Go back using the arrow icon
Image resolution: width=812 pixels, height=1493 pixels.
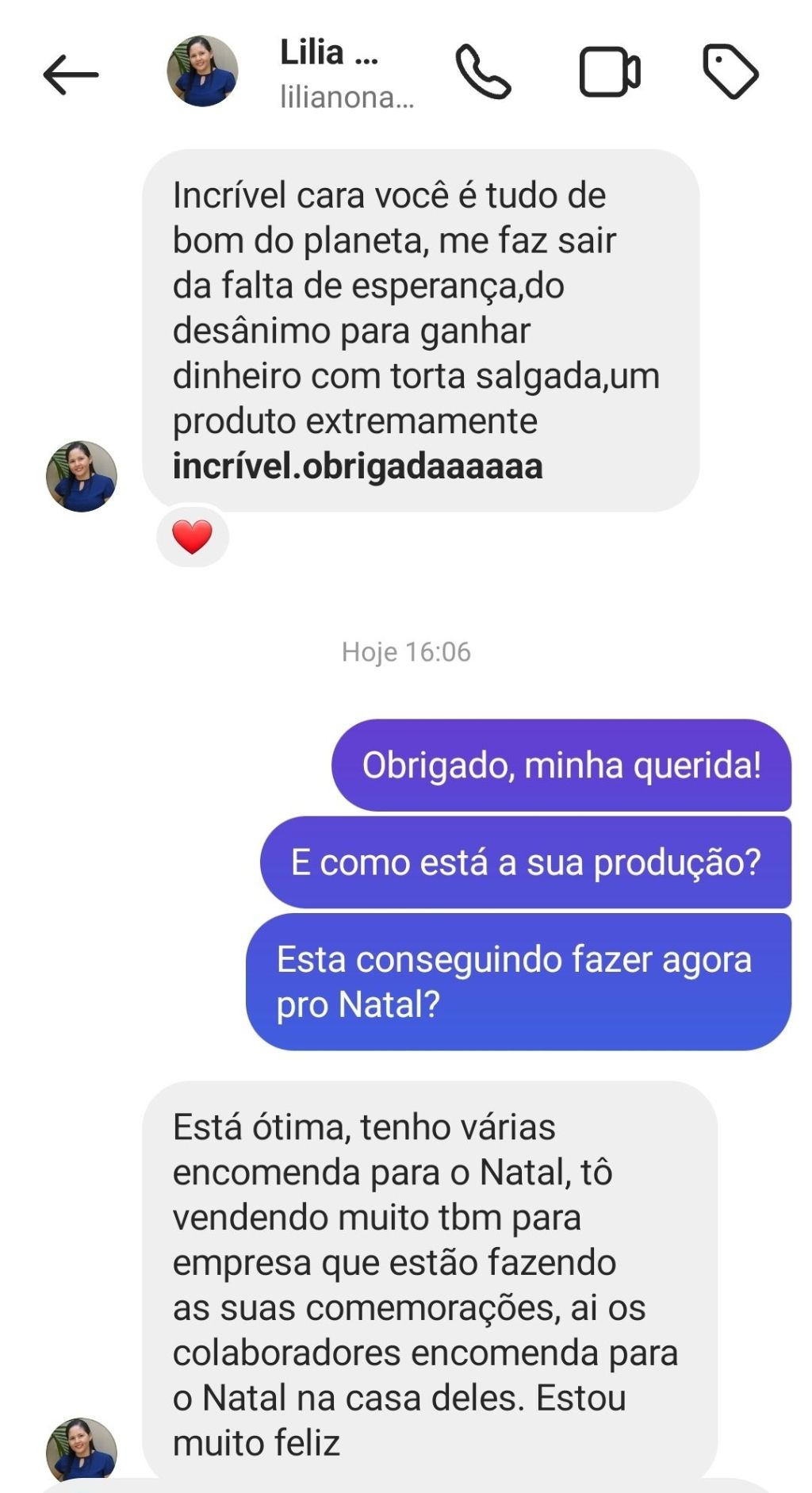(71, 75)
